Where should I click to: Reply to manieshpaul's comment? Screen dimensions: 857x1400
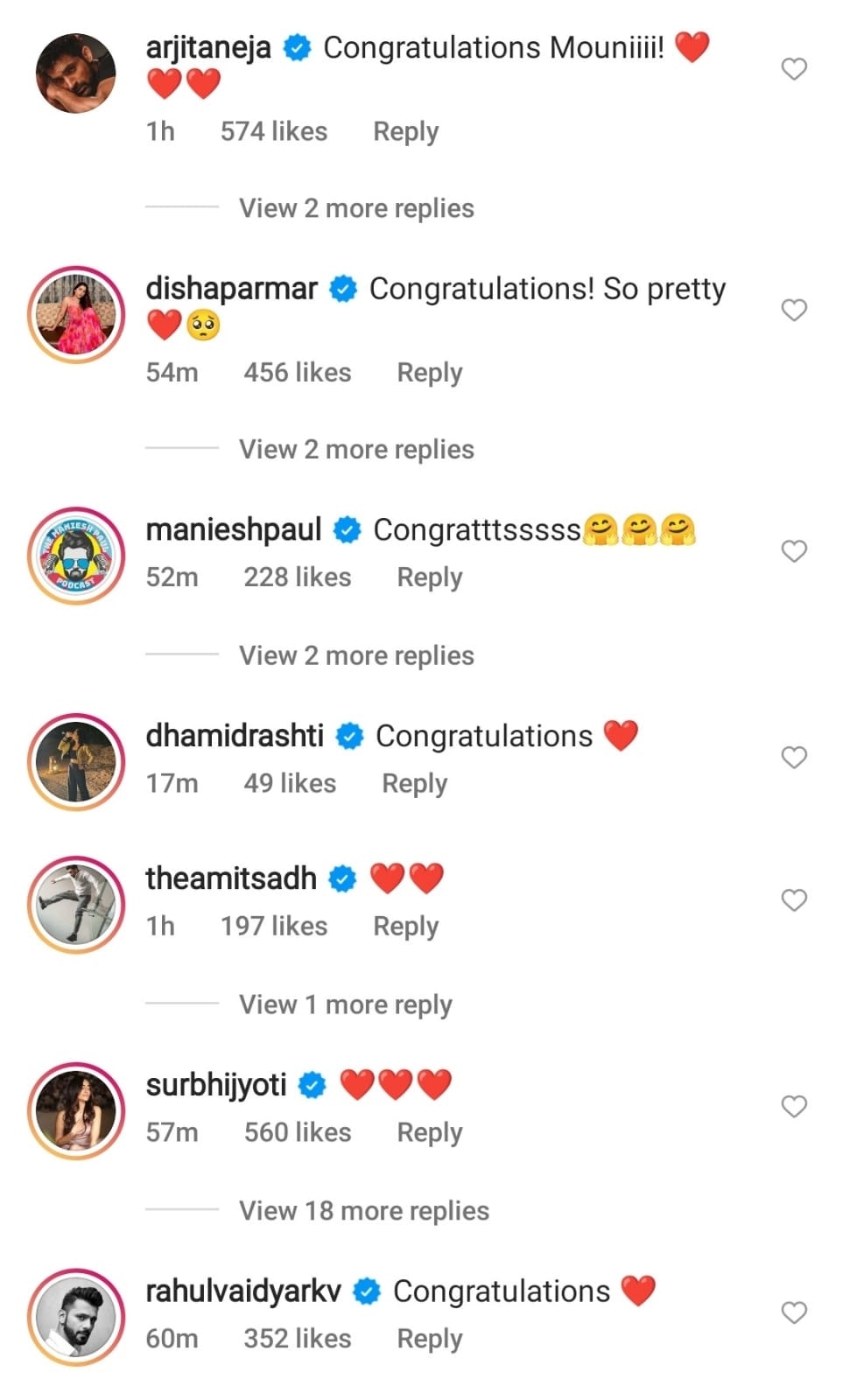coord(429,577)
